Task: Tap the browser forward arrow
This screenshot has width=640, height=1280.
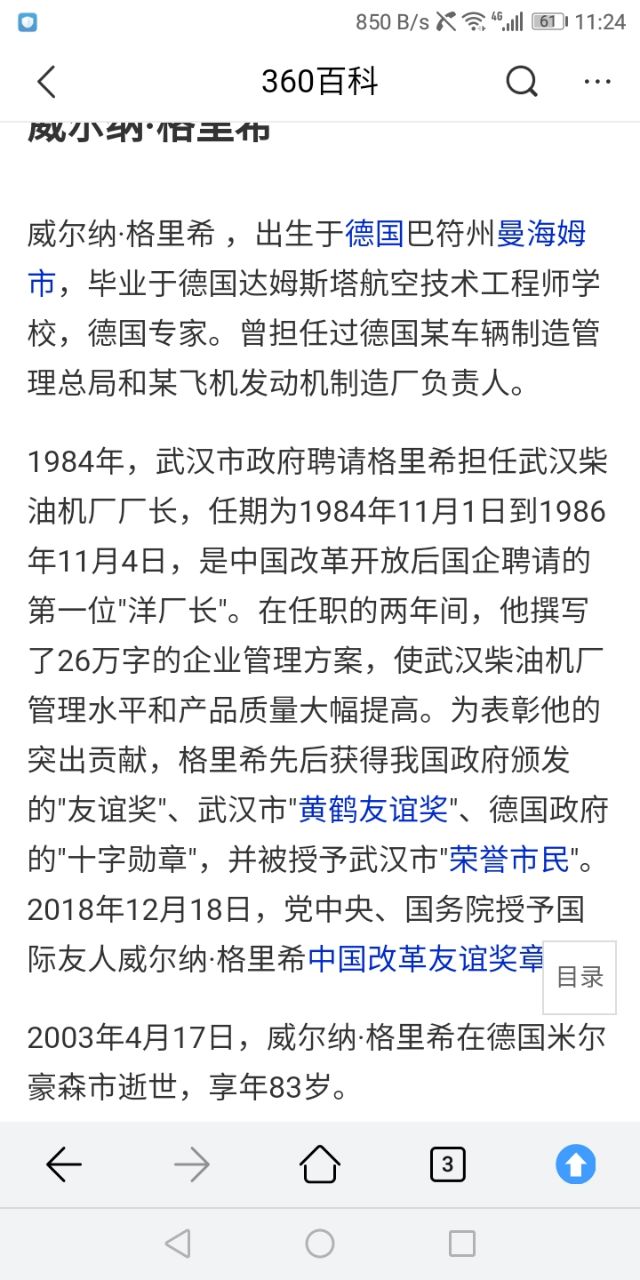Action: point(191,1164)
